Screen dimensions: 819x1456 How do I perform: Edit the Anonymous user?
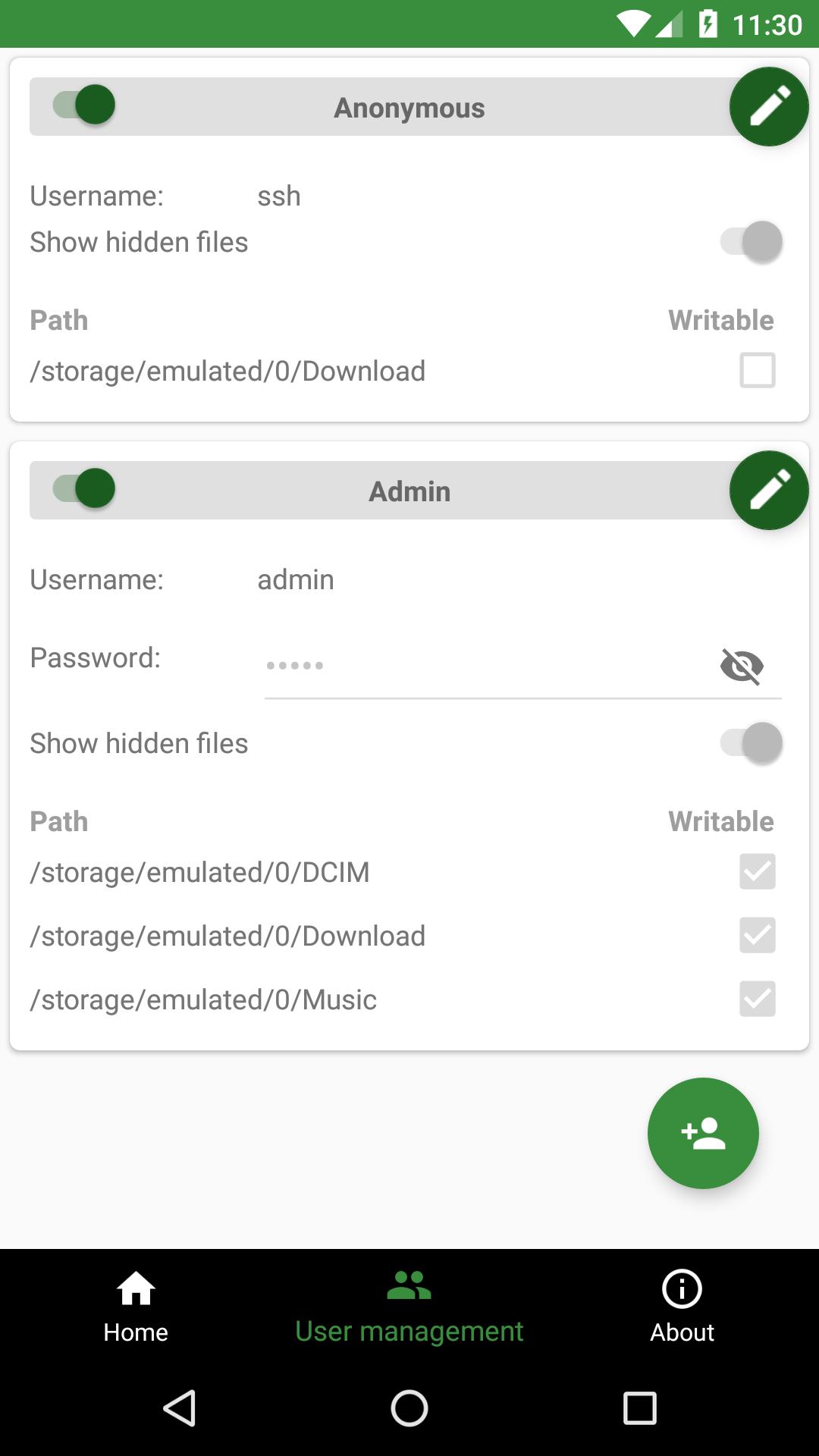click(769, 106)
